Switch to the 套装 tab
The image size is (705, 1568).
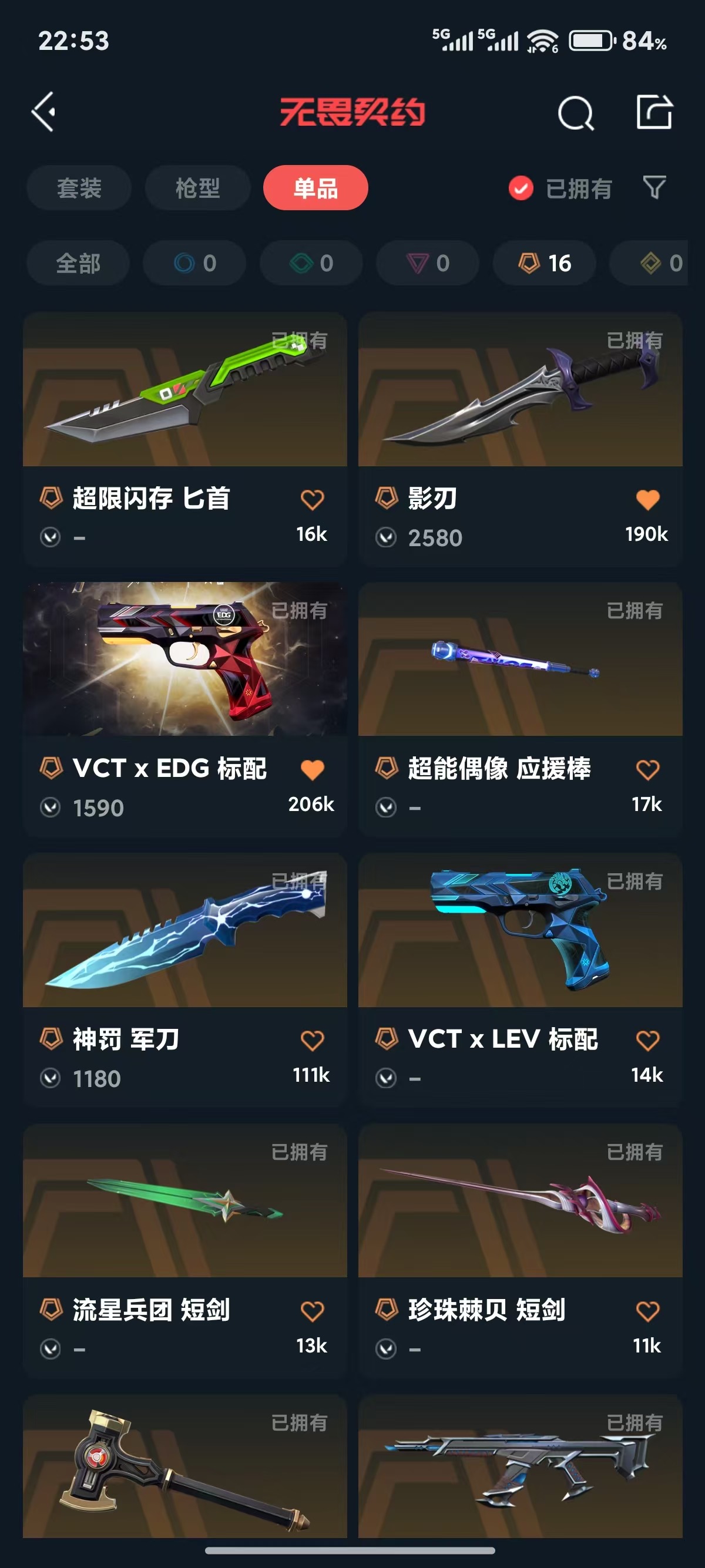click(79, 187)
